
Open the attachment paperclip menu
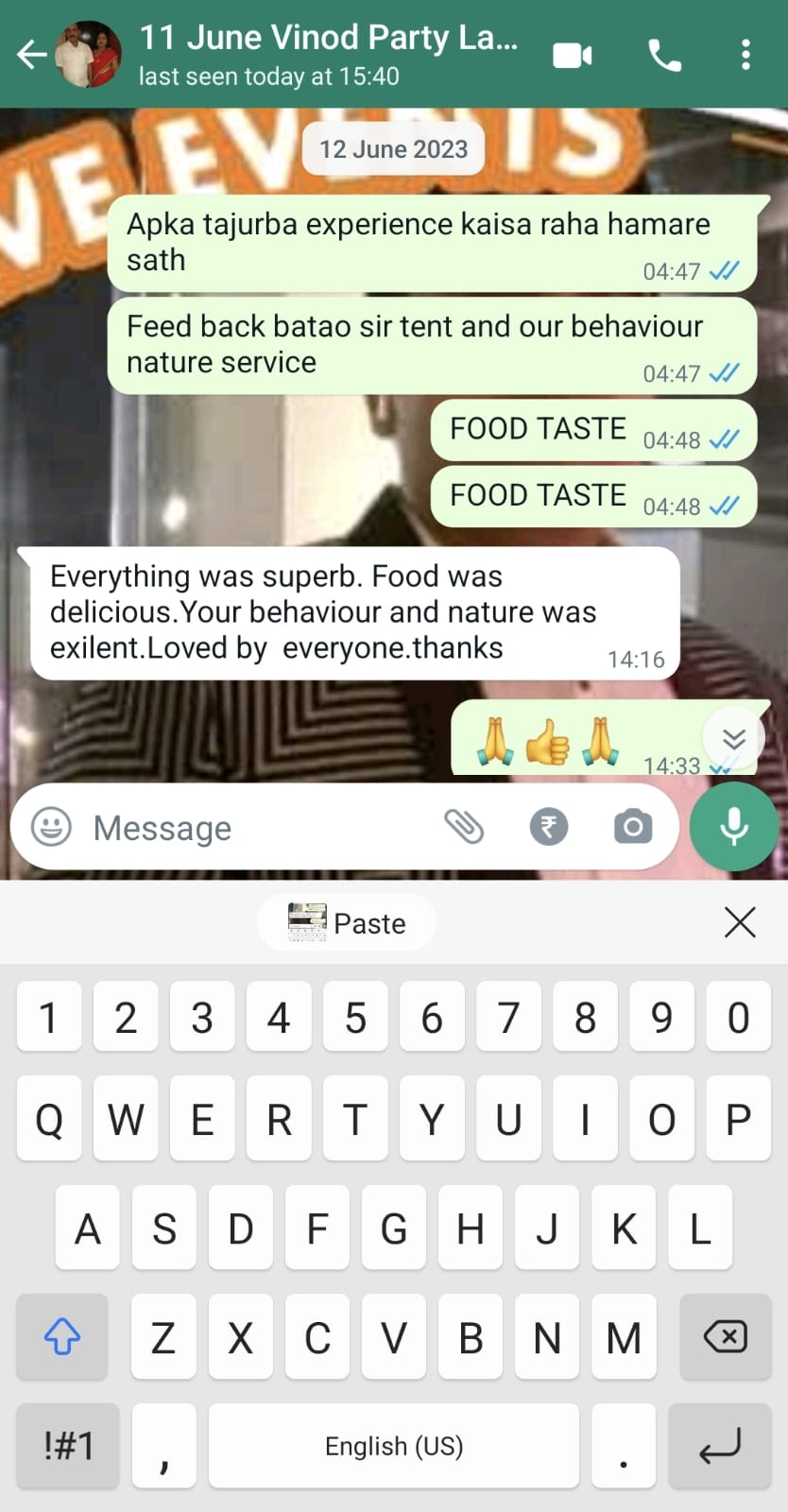click(464, 827)
